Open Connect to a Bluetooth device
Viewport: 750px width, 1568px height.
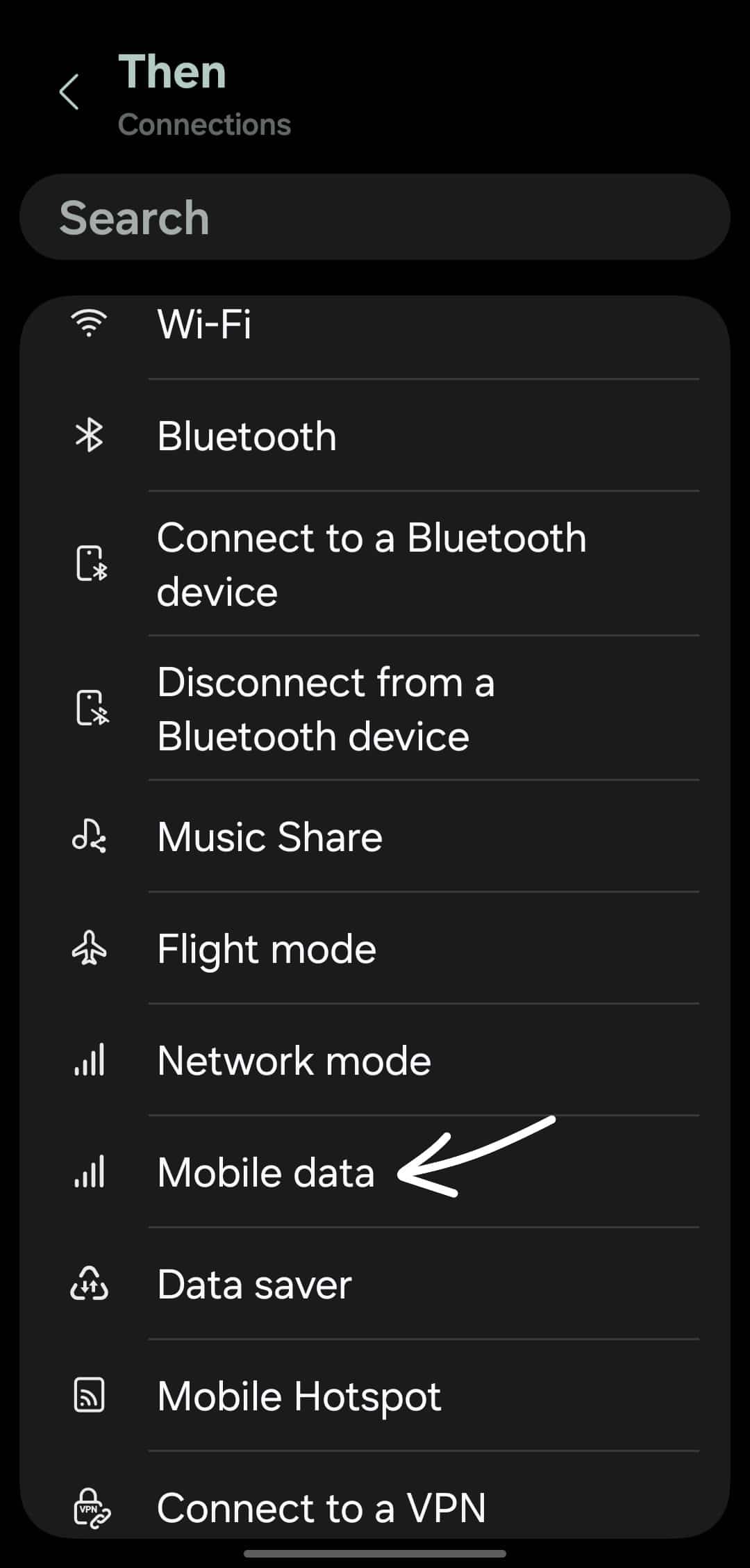375,564
